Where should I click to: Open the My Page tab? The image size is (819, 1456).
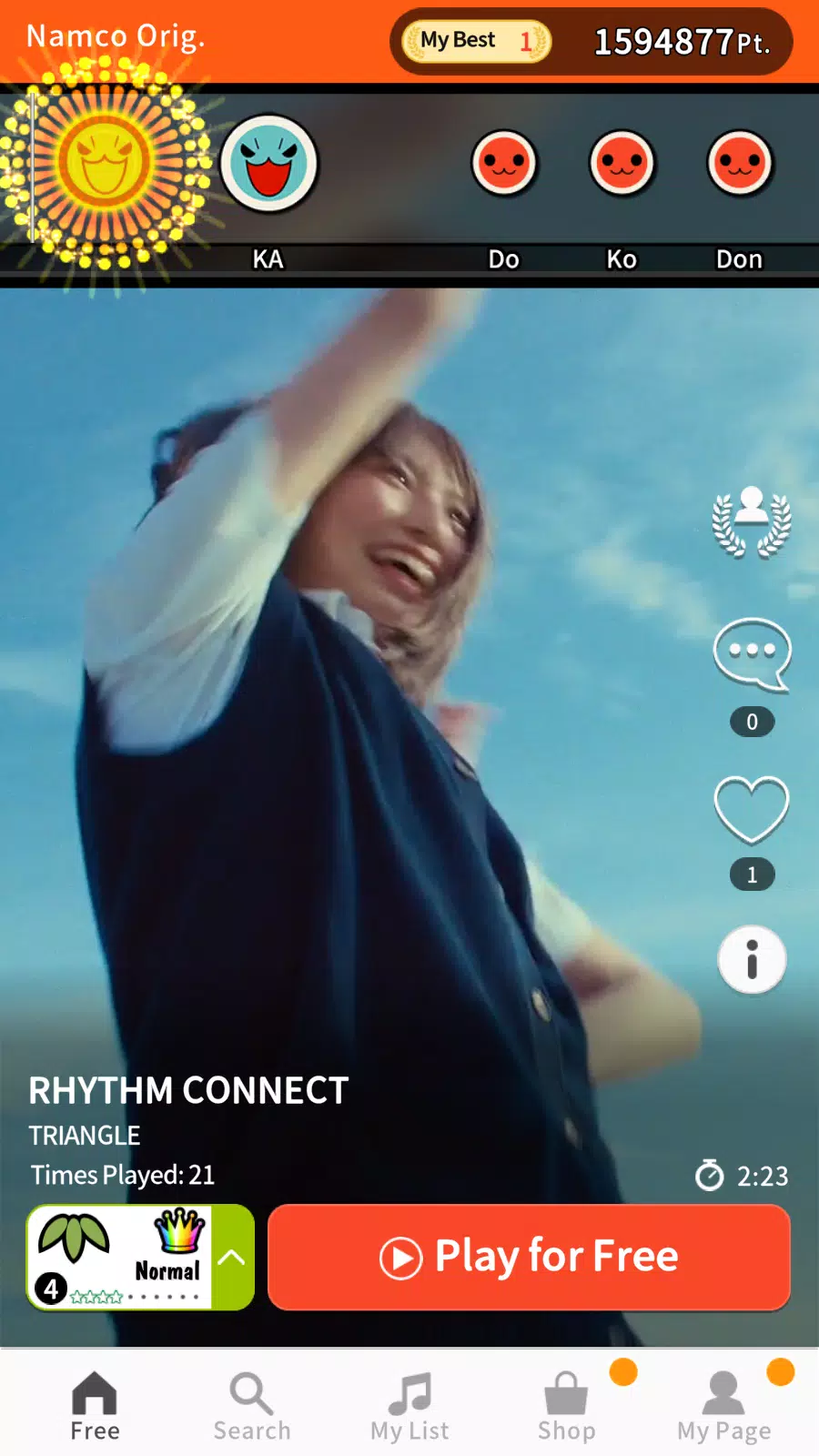pos(724,1406)
